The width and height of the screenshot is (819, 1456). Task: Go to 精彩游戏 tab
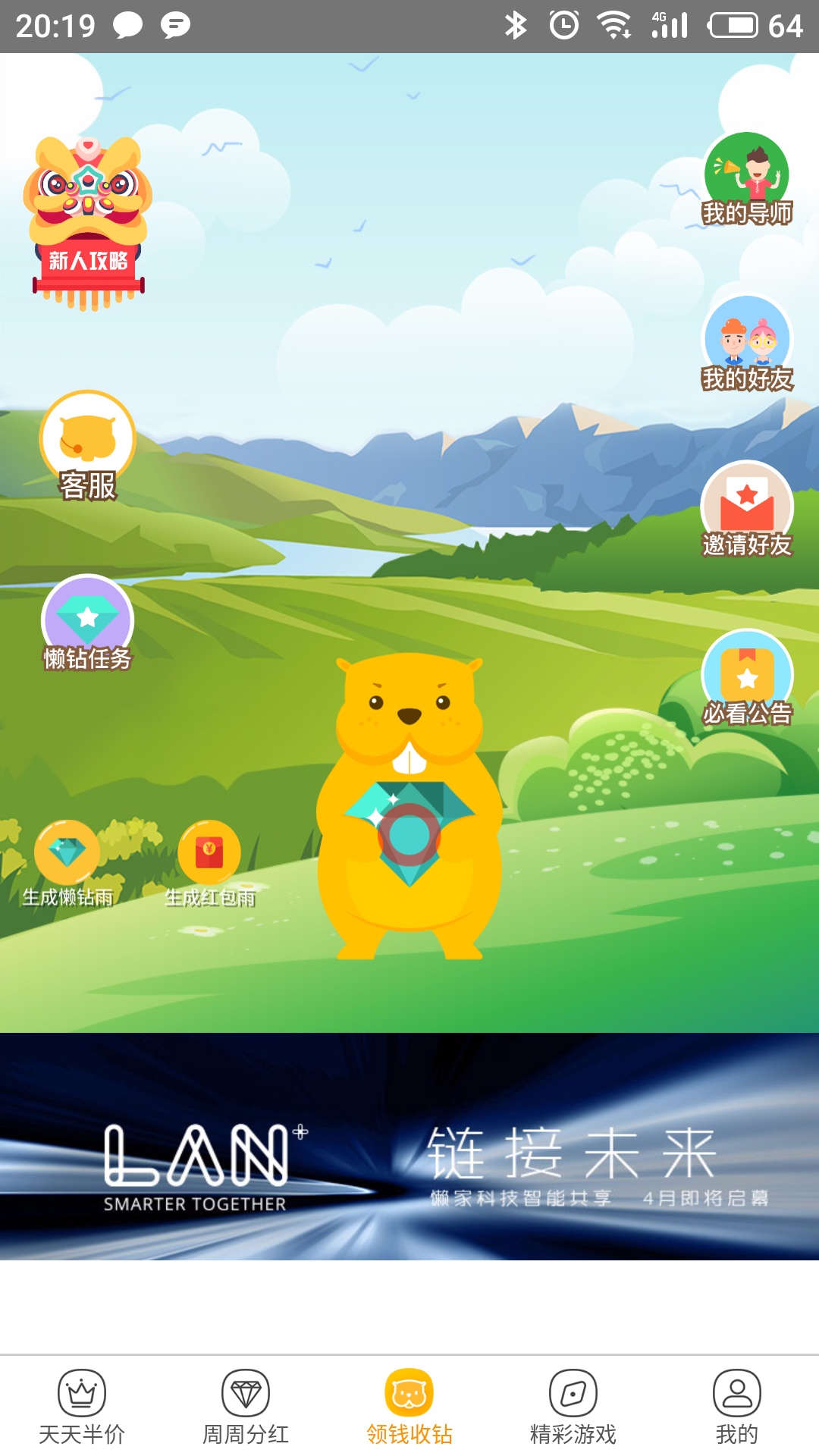point(573,1407)
